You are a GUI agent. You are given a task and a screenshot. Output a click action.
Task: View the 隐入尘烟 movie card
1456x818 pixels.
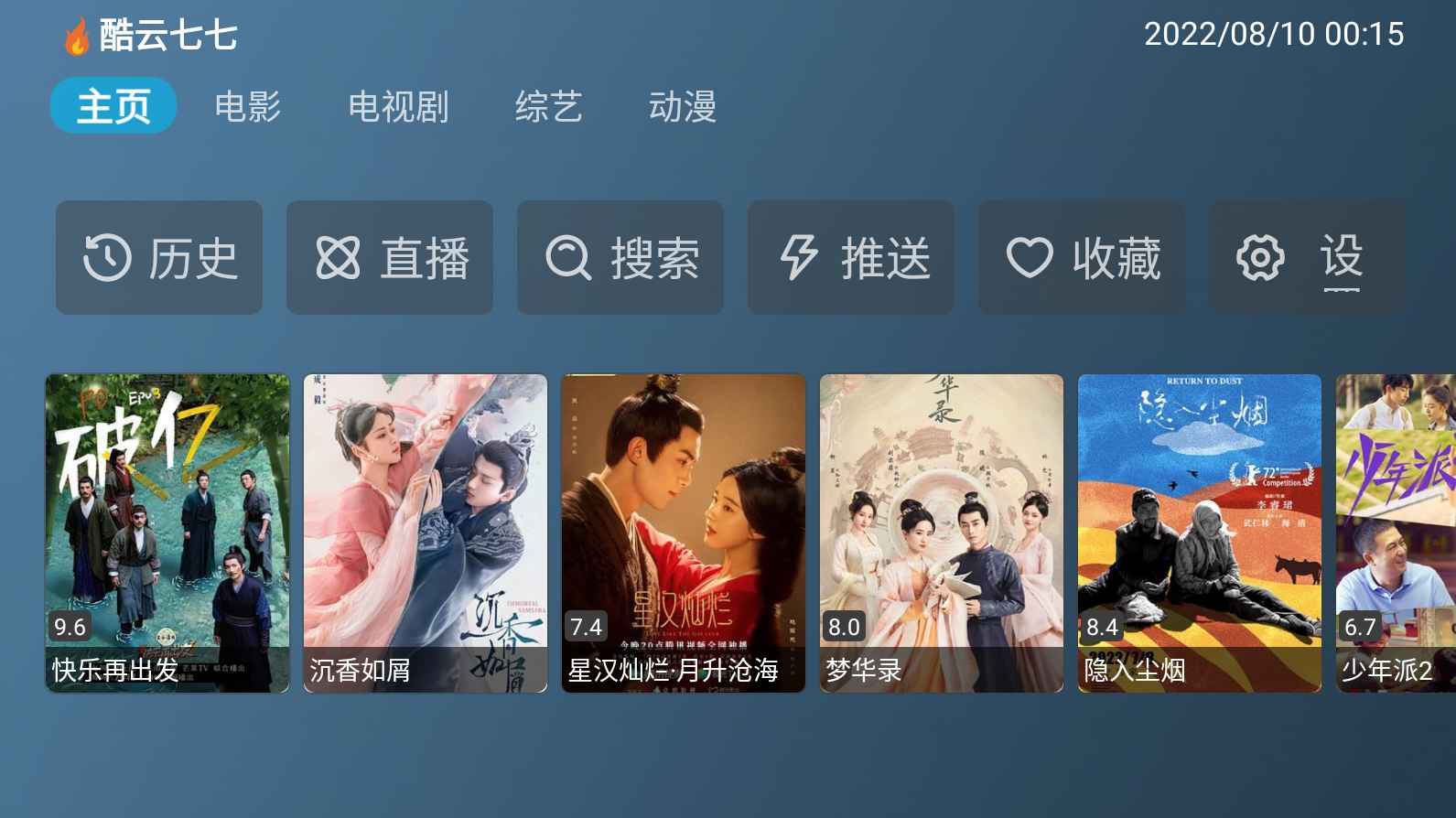(1200, 533)
